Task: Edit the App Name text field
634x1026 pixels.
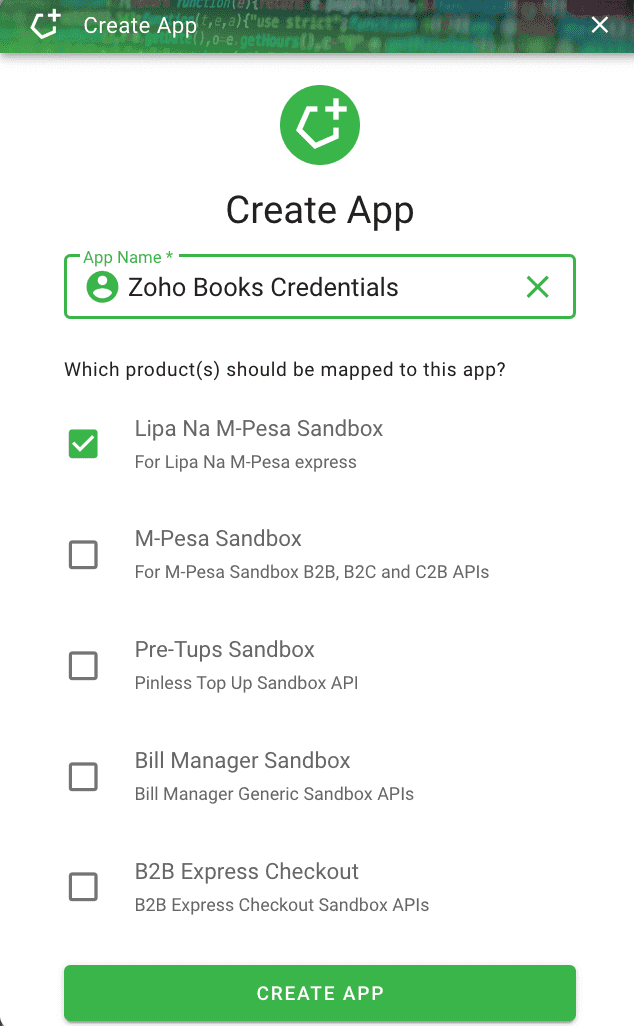Action: [310, 288]
